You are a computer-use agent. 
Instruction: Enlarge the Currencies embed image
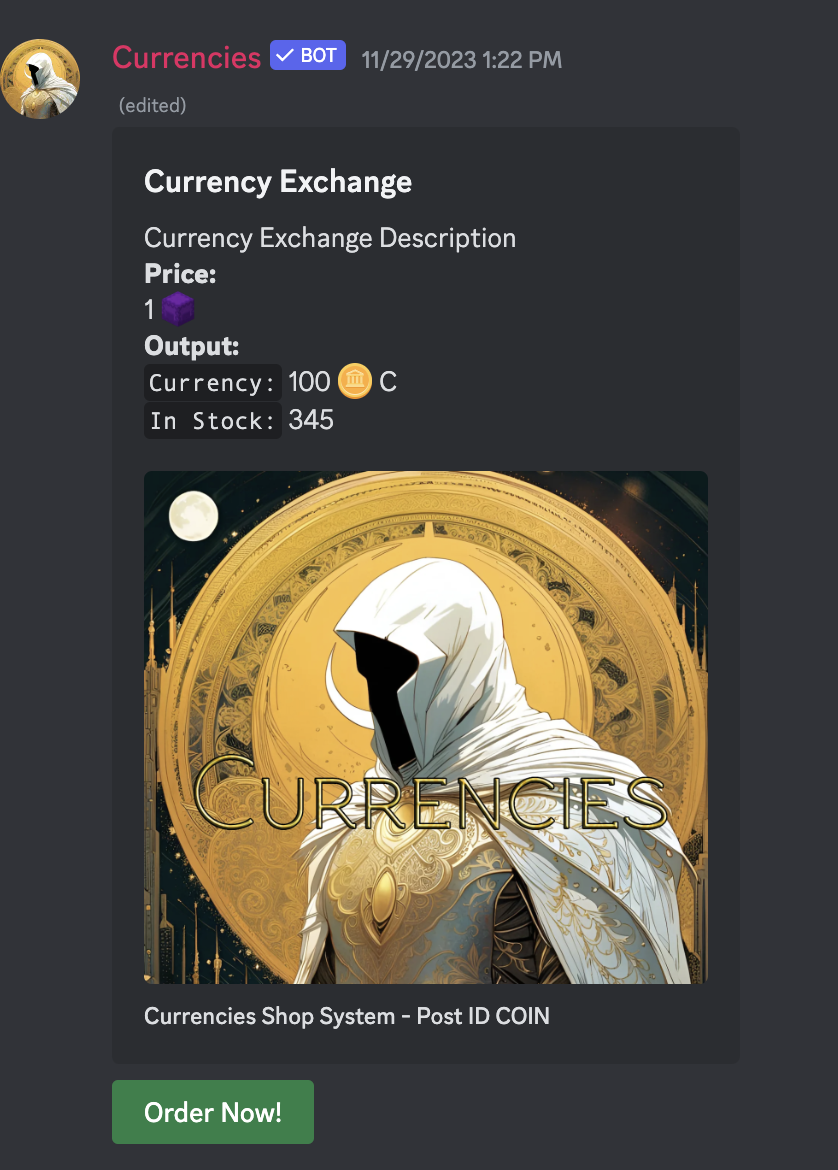(425, 727)
